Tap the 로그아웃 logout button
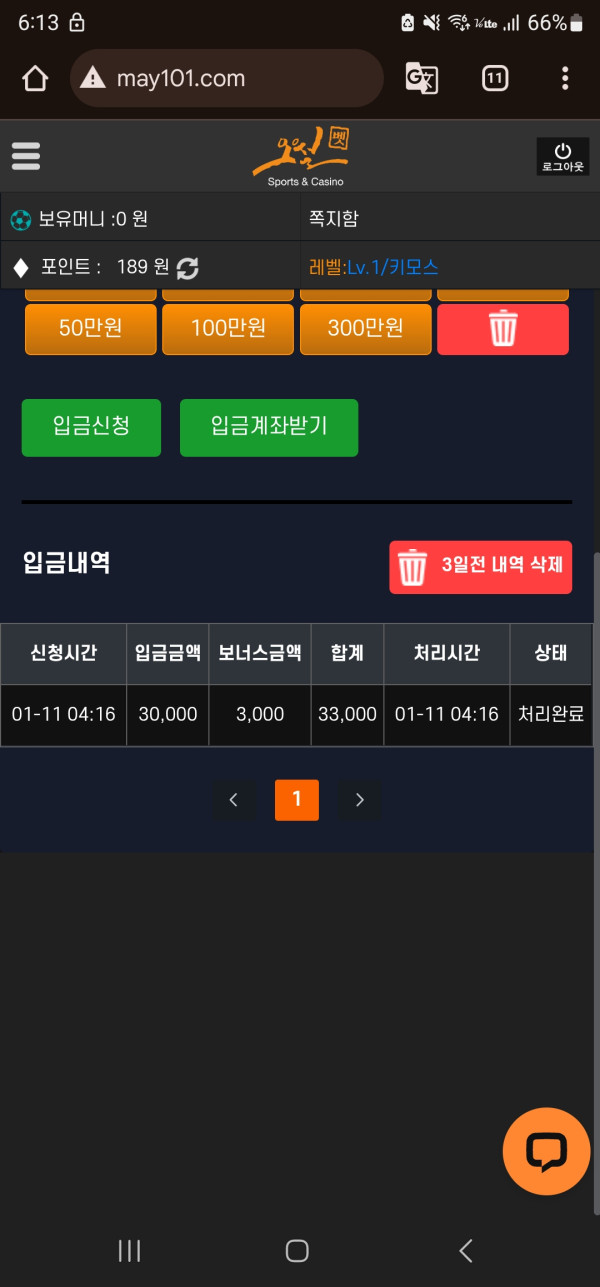Image resolution: width=600 pixels, height=1287 pixels. [x=562, y=157]
